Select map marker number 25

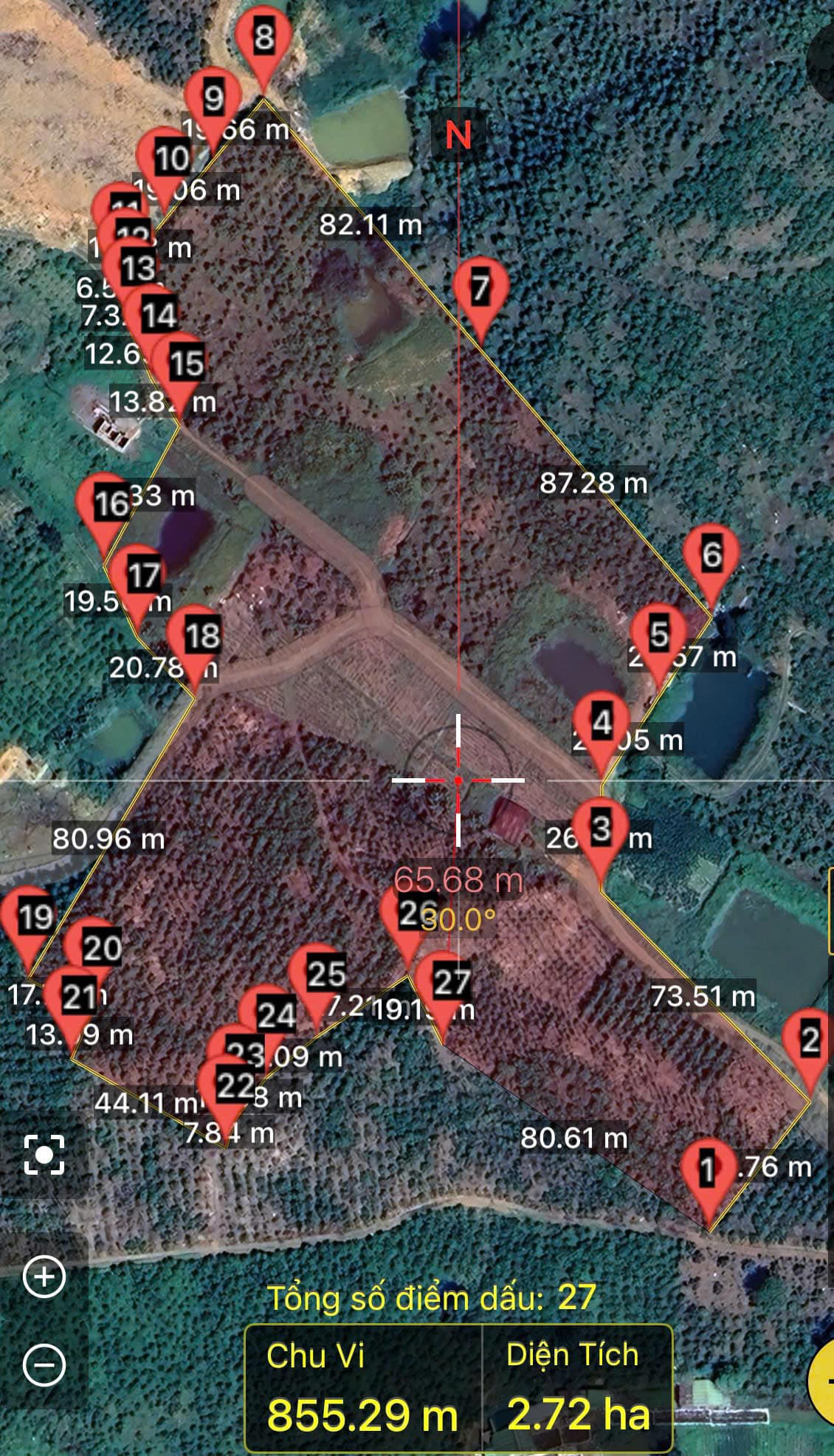click(x=317, y=976)
